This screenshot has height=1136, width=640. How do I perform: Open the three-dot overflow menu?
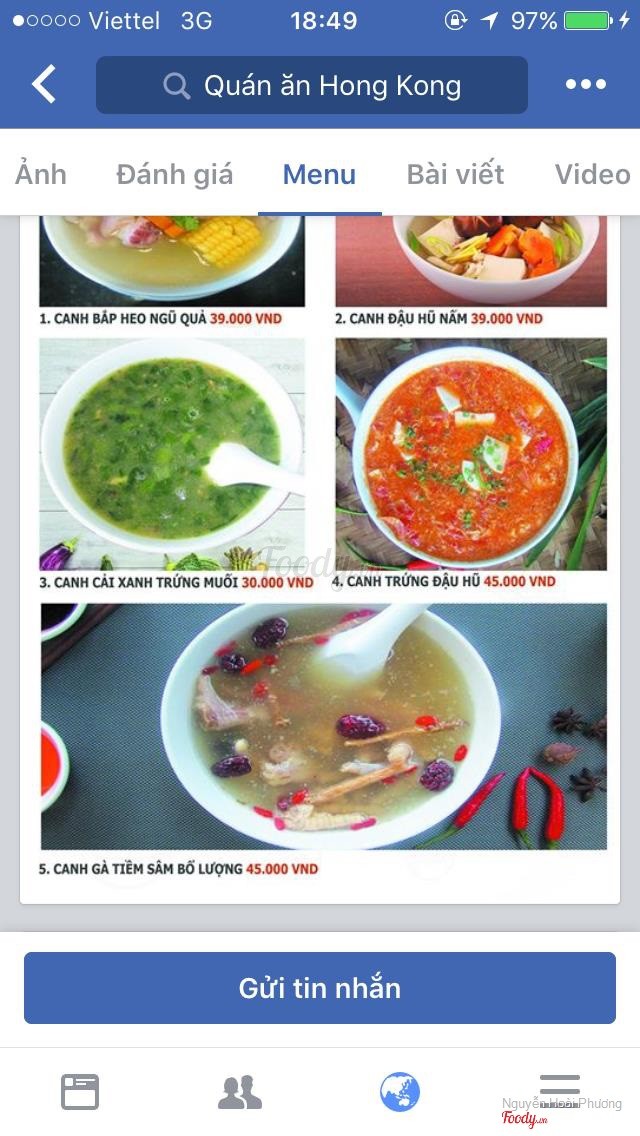[586, 85]
